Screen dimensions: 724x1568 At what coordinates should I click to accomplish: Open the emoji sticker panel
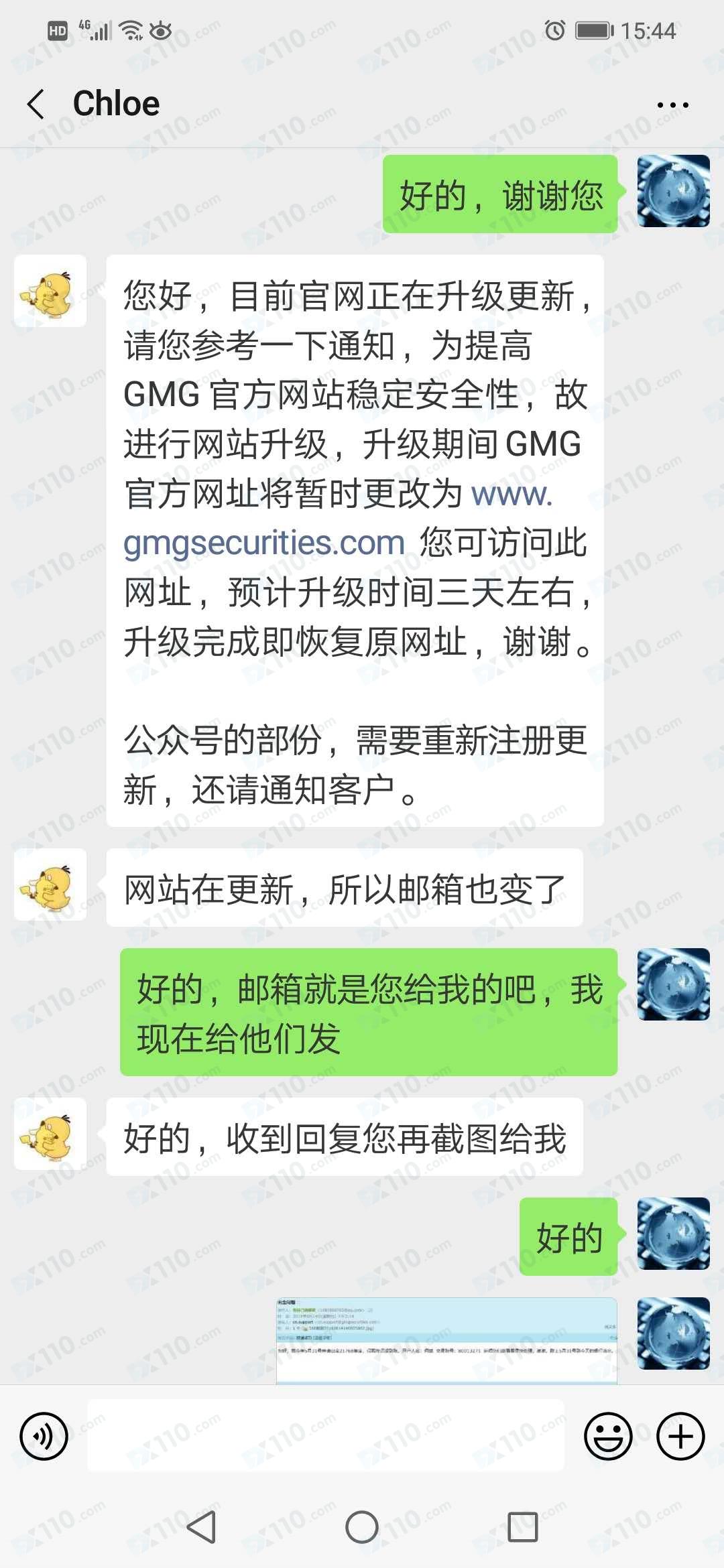point(608,1436)
